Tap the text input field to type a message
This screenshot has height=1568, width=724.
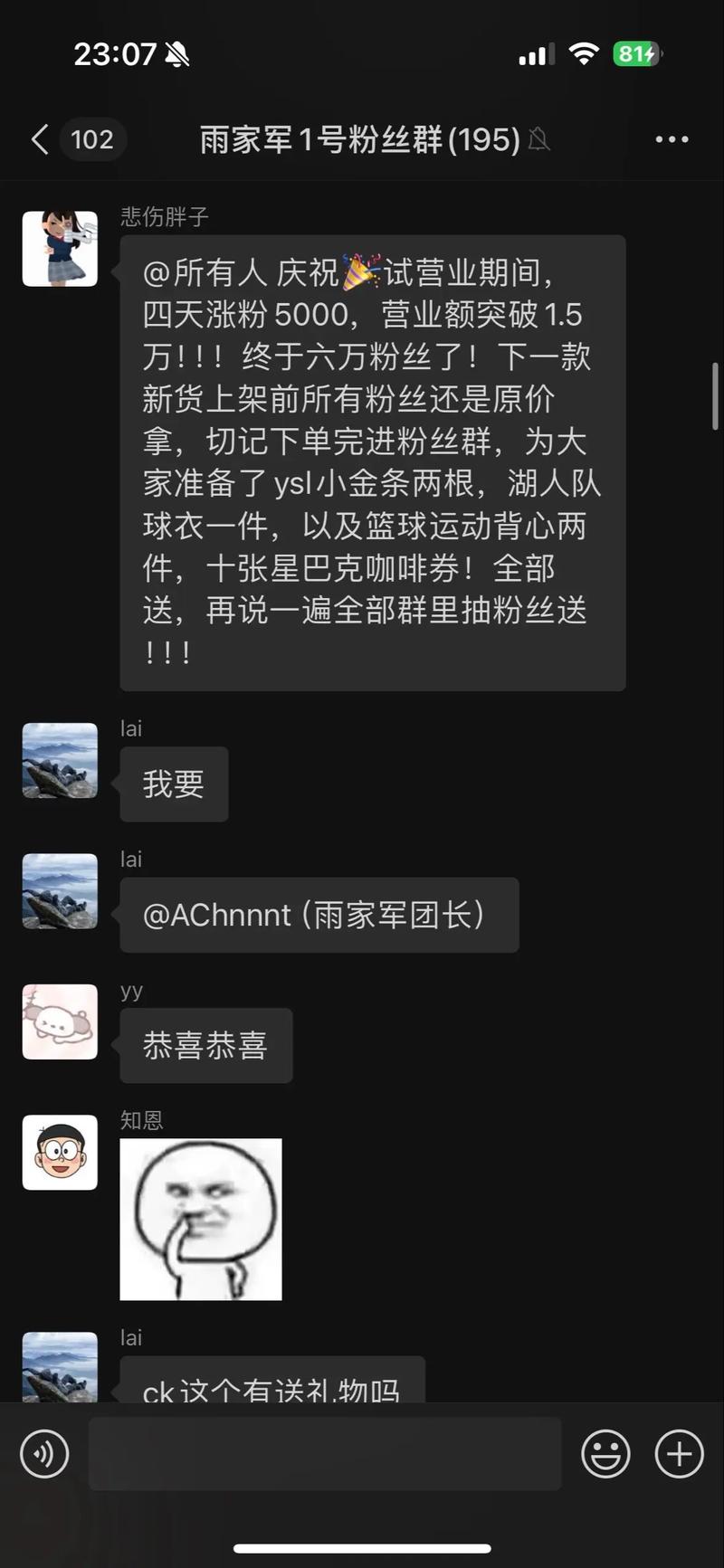point(326,1454)
